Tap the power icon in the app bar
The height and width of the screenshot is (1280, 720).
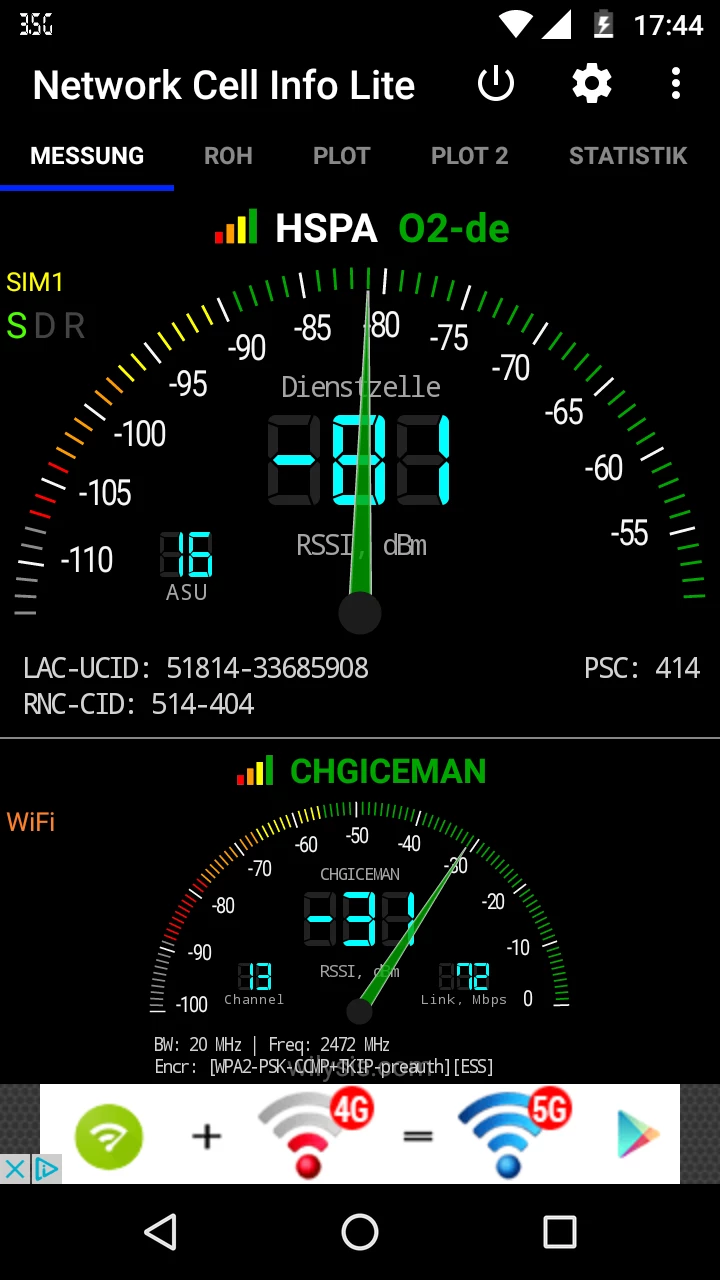pyautogui.click(x=496, y=85)
